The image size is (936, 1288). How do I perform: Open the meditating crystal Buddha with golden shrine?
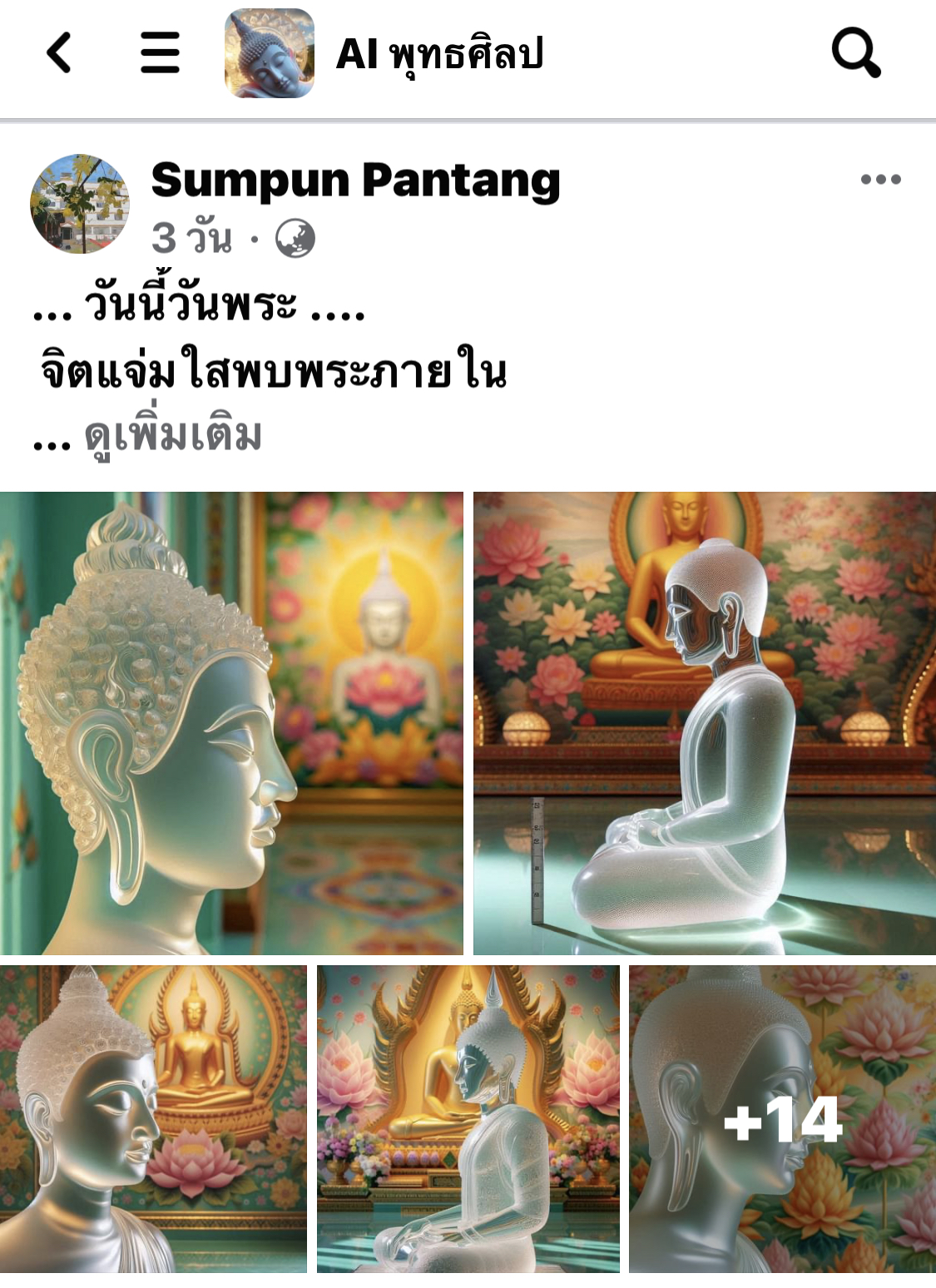pos(468,1118)
